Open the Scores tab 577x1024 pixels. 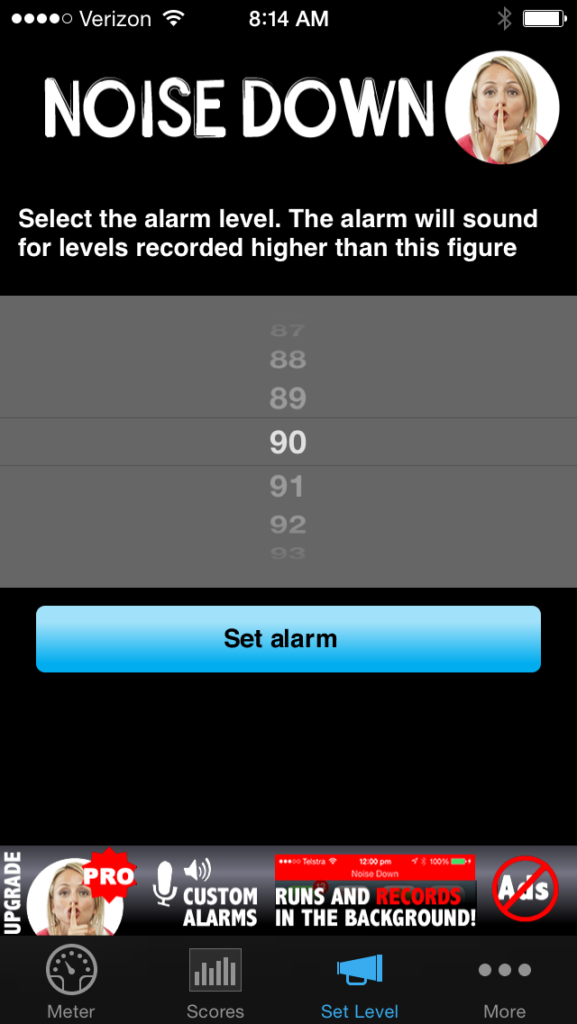[x=215, y=982]
